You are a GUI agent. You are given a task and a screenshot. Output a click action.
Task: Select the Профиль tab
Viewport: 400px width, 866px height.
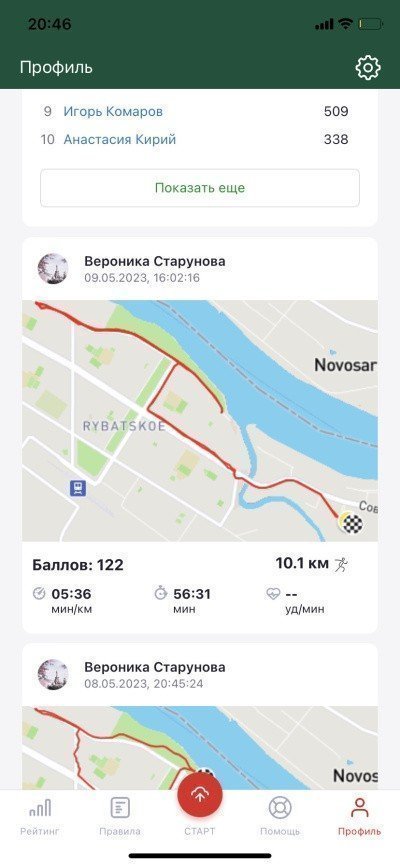[360, 817]
